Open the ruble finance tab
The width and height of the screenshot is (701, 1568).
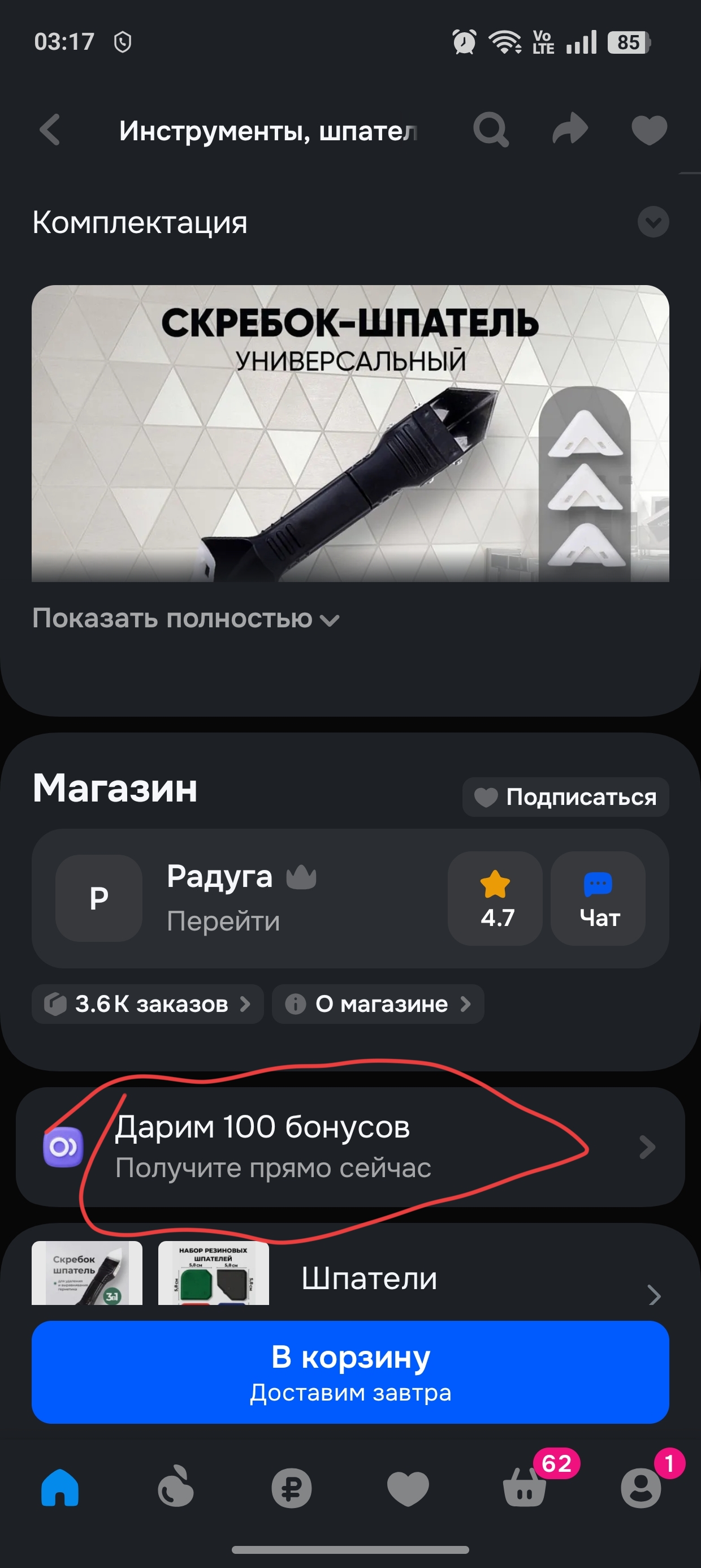pos(292,1488)
